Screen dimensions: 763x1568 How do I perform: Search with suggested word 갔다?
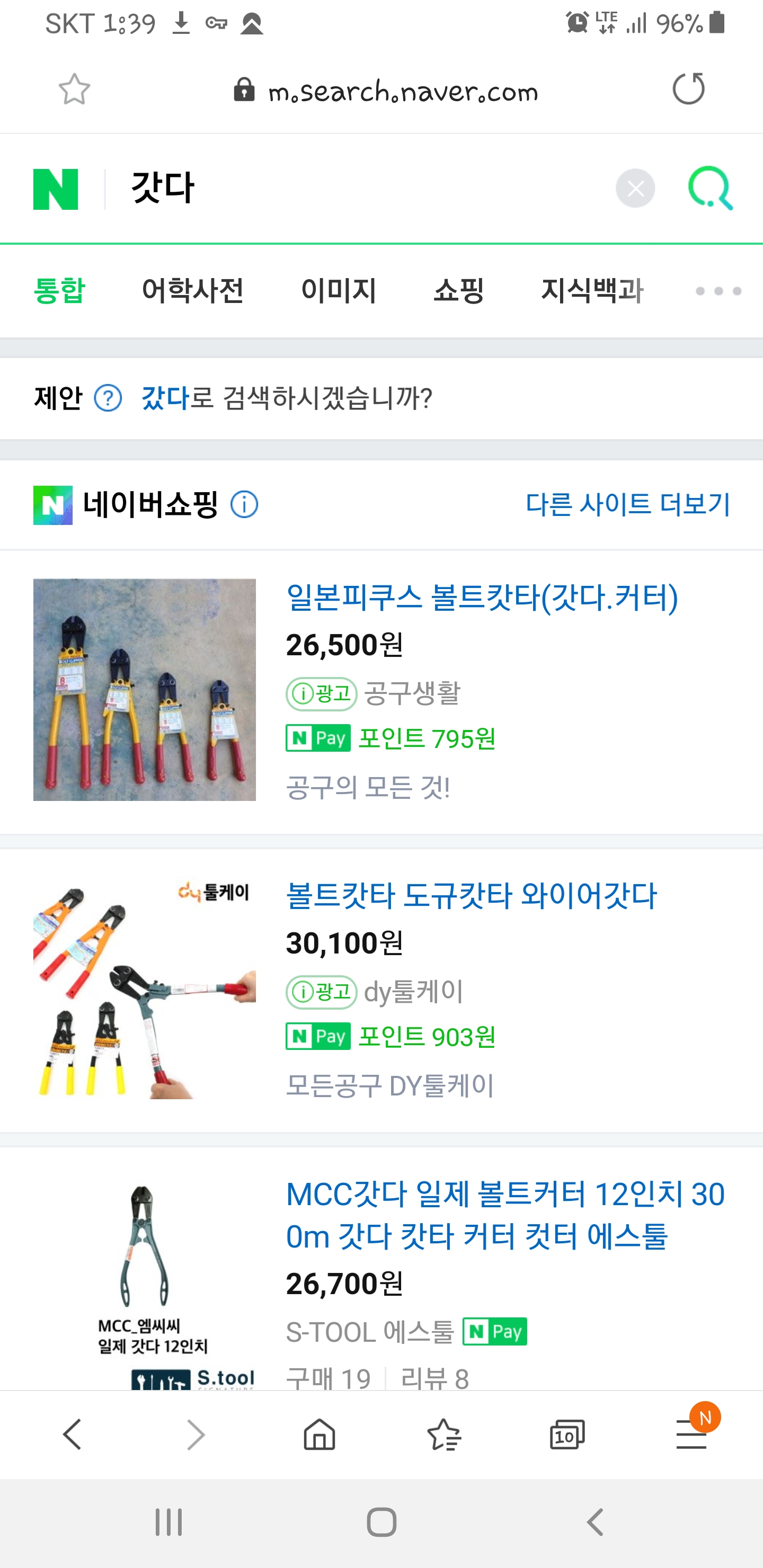[166, 398]
